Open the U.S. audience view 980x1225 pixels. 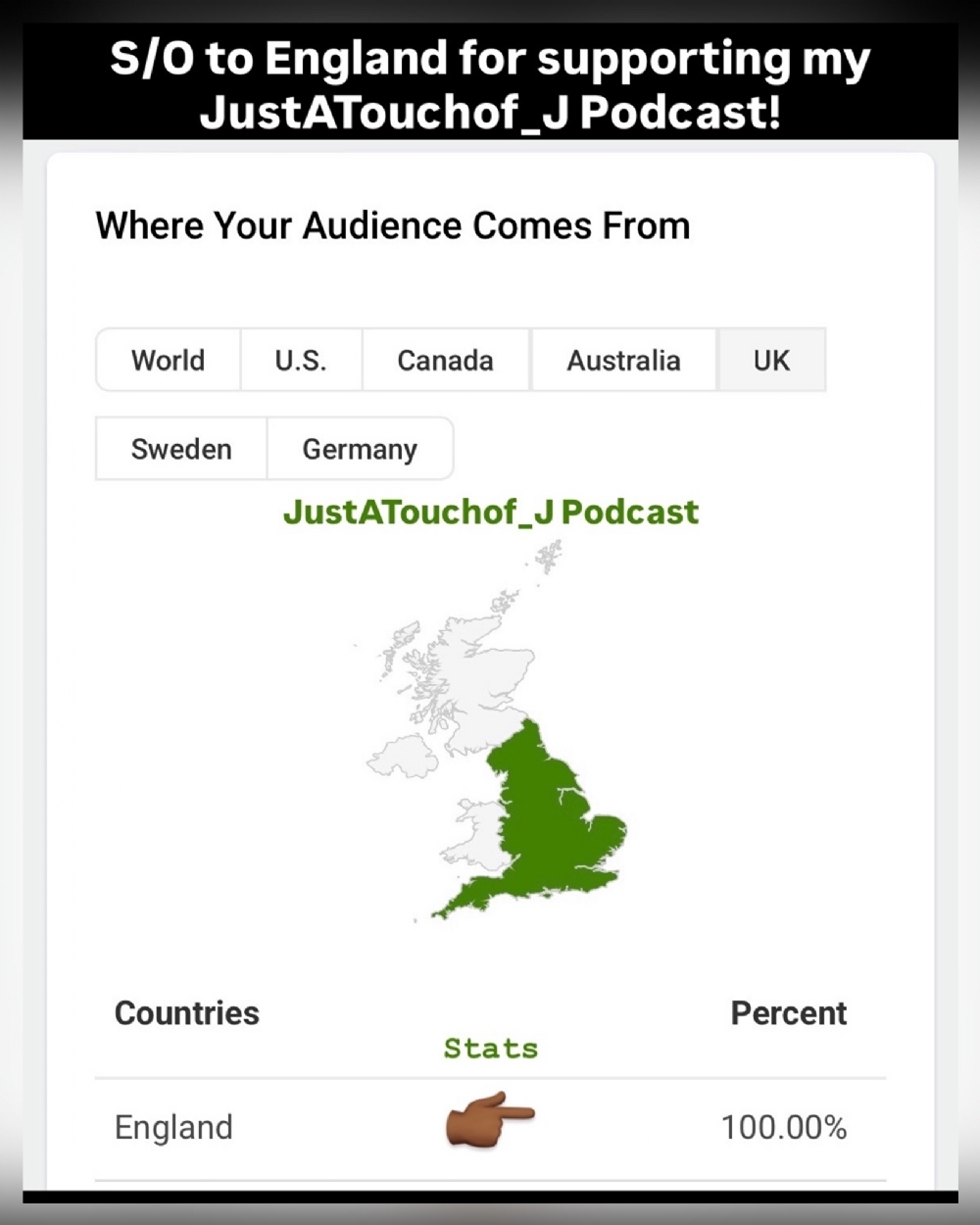[301, 360]
